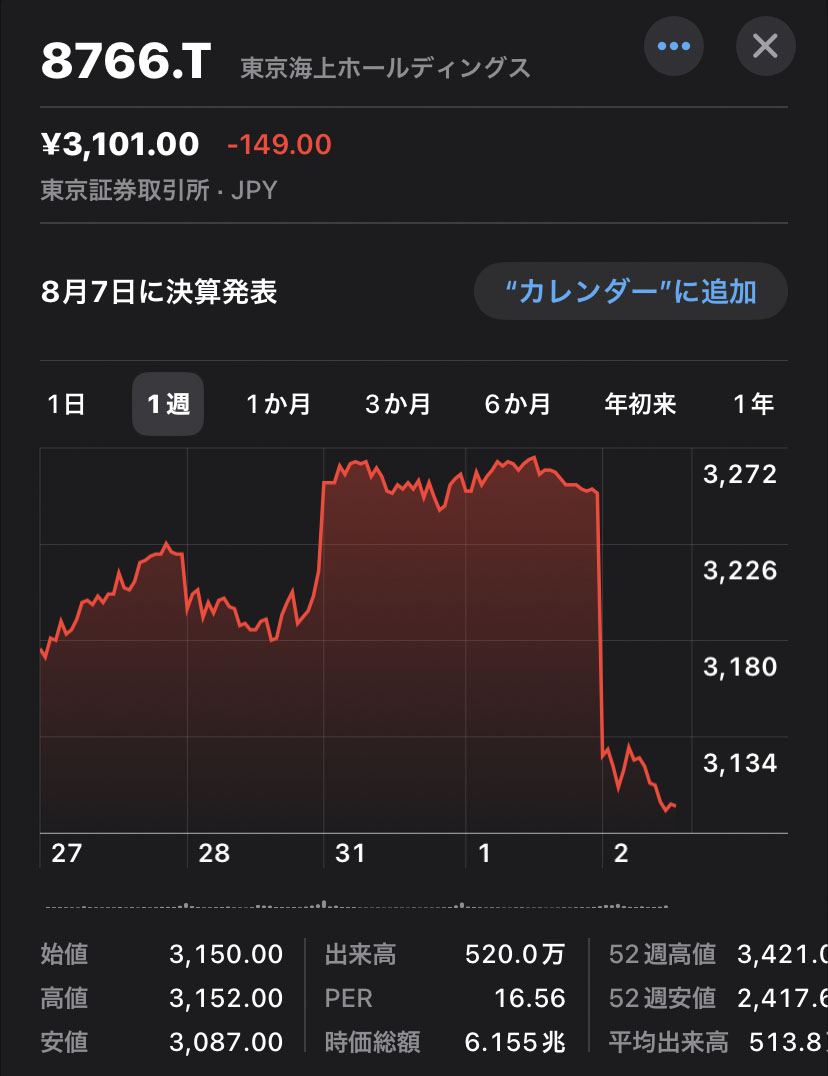This screenshot has width=828, height=1076.
Task: Switch chart to 1年 range
Action: (x=753, y=404)
